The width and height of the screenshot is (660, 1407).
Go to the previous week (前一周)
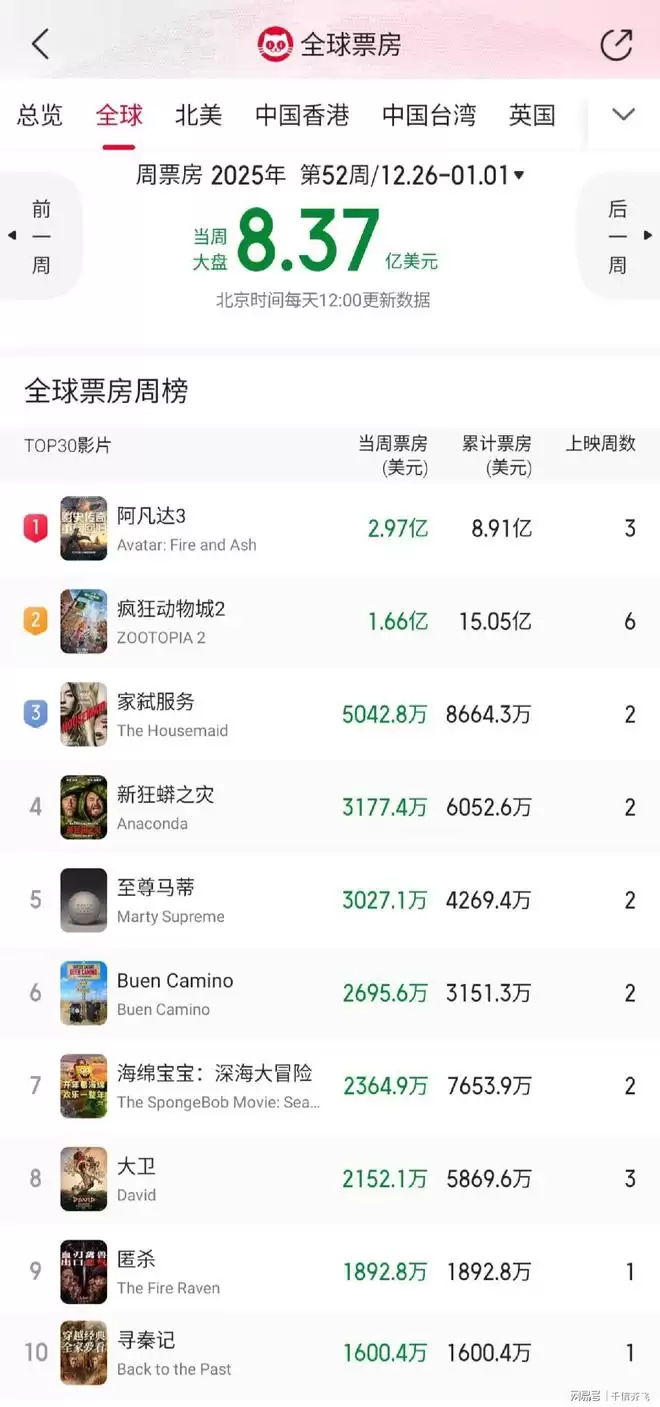pos(40,237)
